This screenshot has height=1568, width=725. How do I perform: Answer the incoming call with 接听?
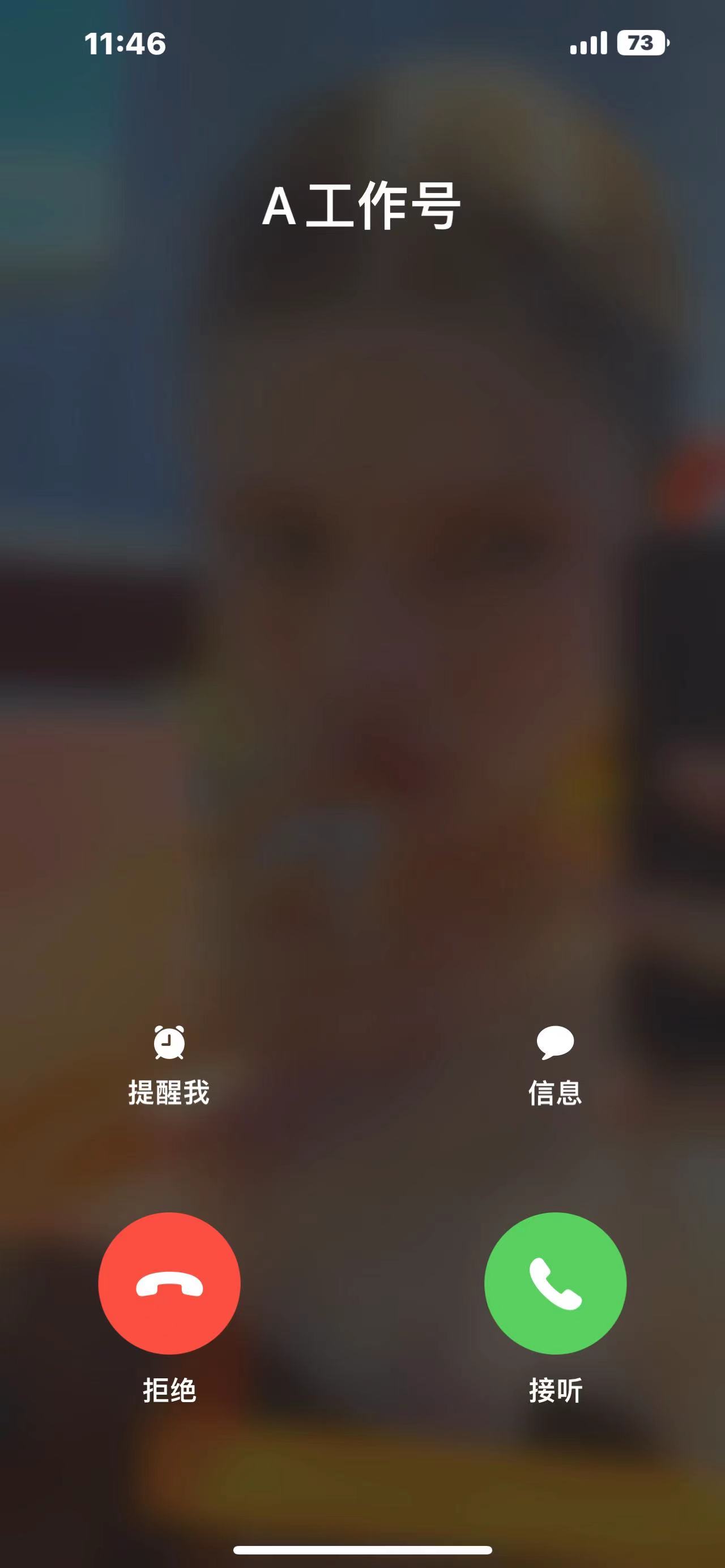coord(555,1283)
